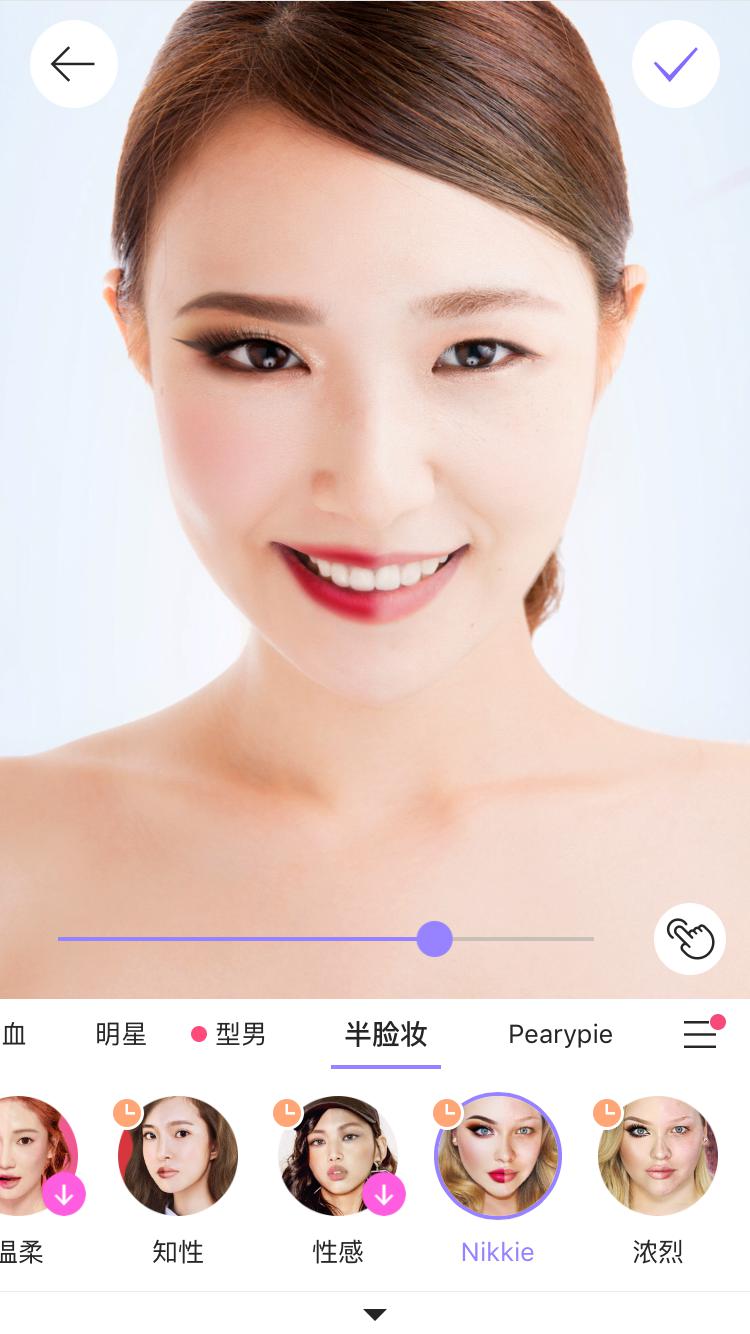
Task: Open the hand gesture adjustment tool
Action: pyautogui.click(x=690, y=939)
